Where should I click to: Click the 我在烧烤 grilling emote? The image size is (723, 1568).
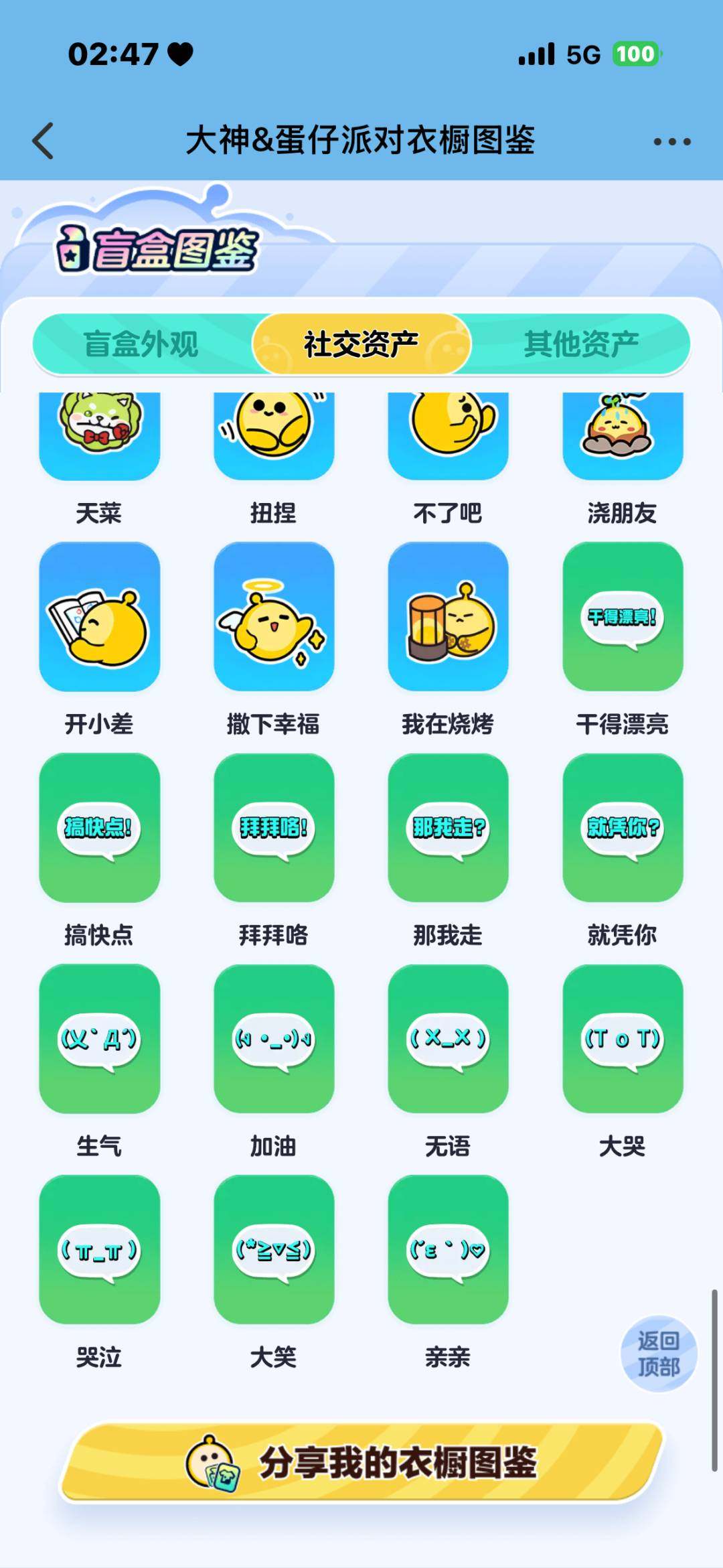click(447, 618)
